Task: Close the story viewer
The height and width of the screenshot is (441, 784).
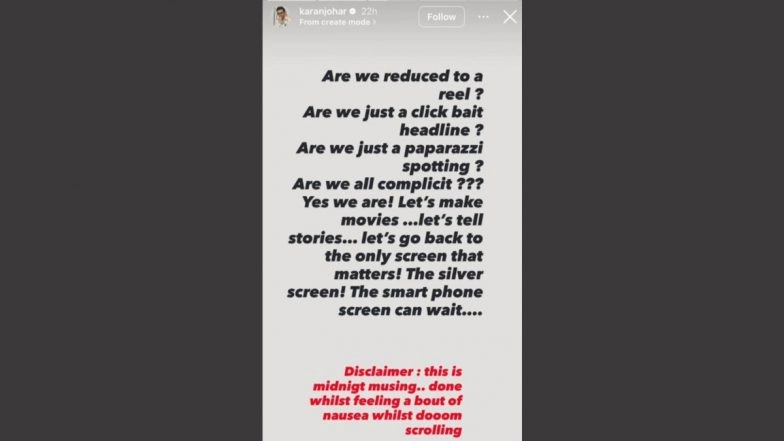Action: point(510,17)
